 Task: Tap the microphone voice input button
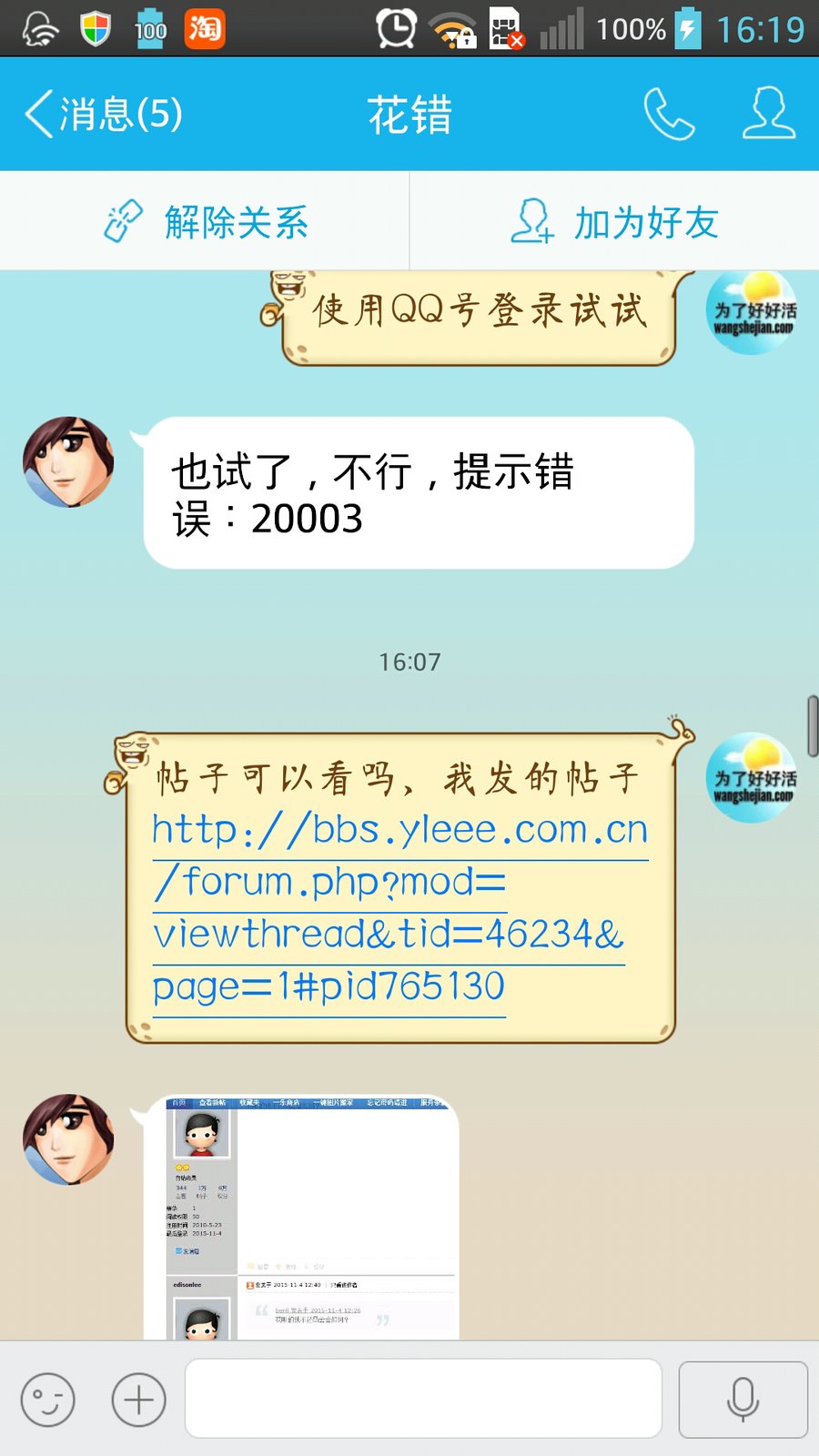[x=743, y=1400]
